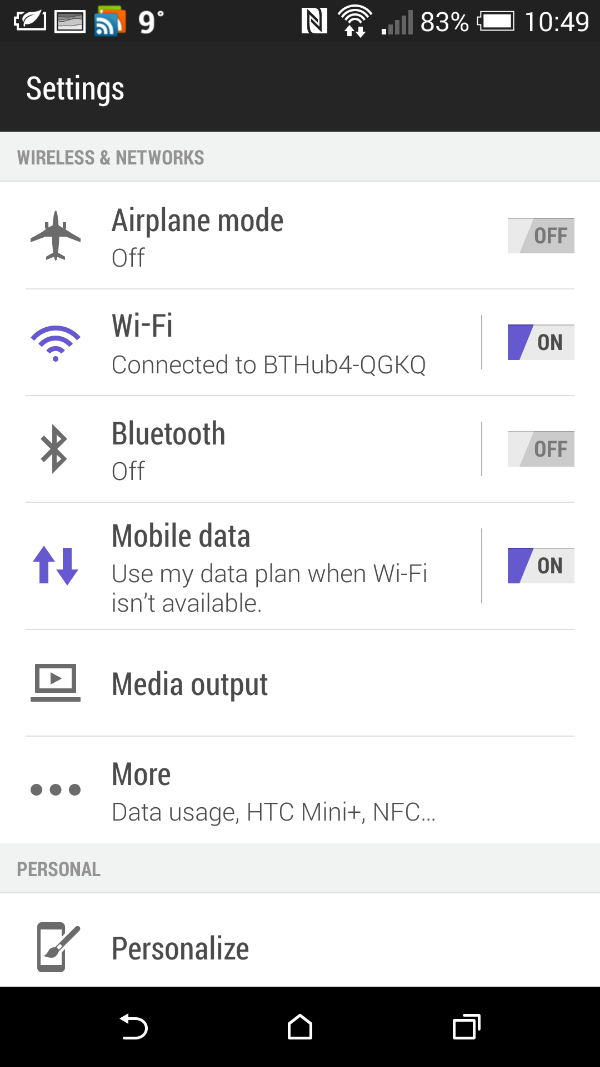Turn on Airplane mode switch
Viewport: 600px width, 1067px height.
[541, 236]
